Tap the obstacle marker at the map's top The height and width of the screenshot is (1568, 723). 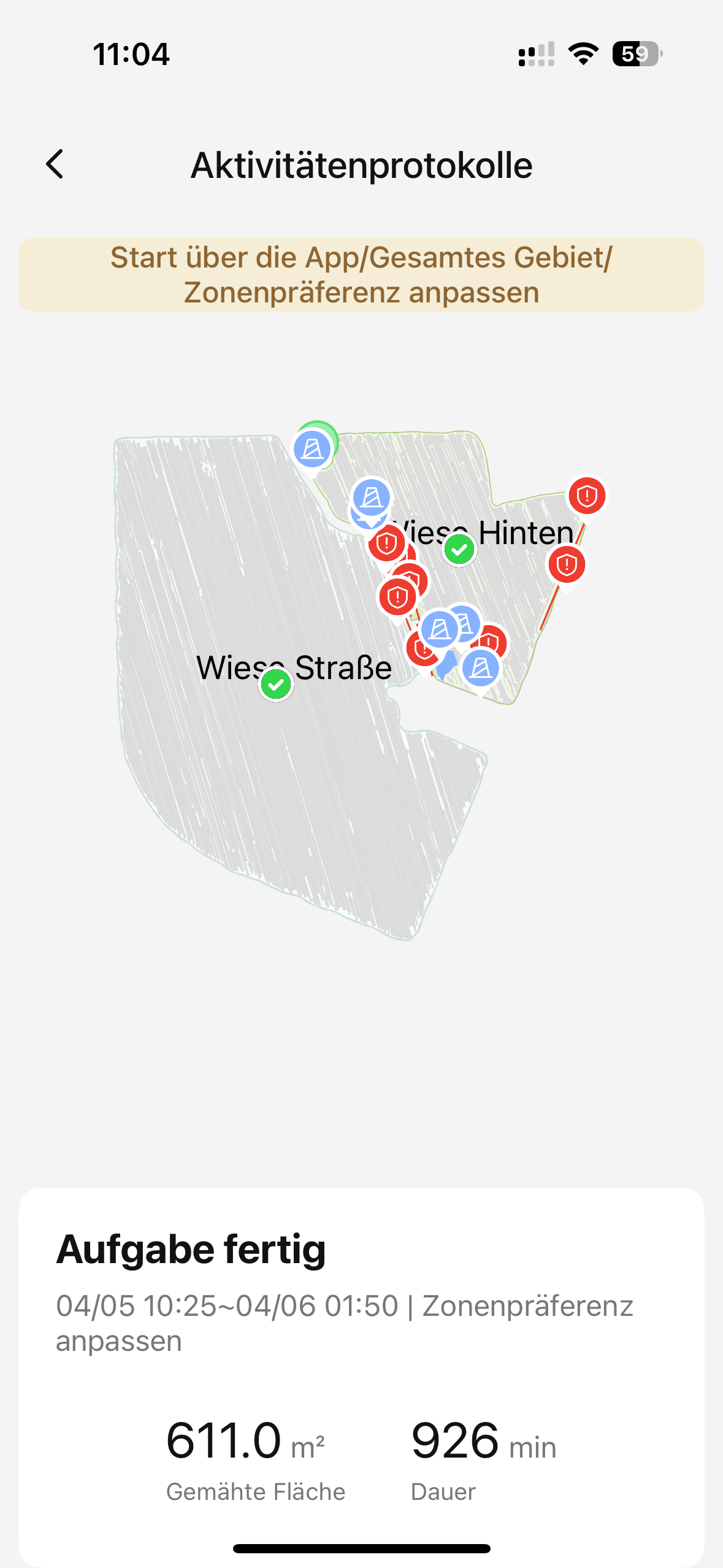pos(312,450)
